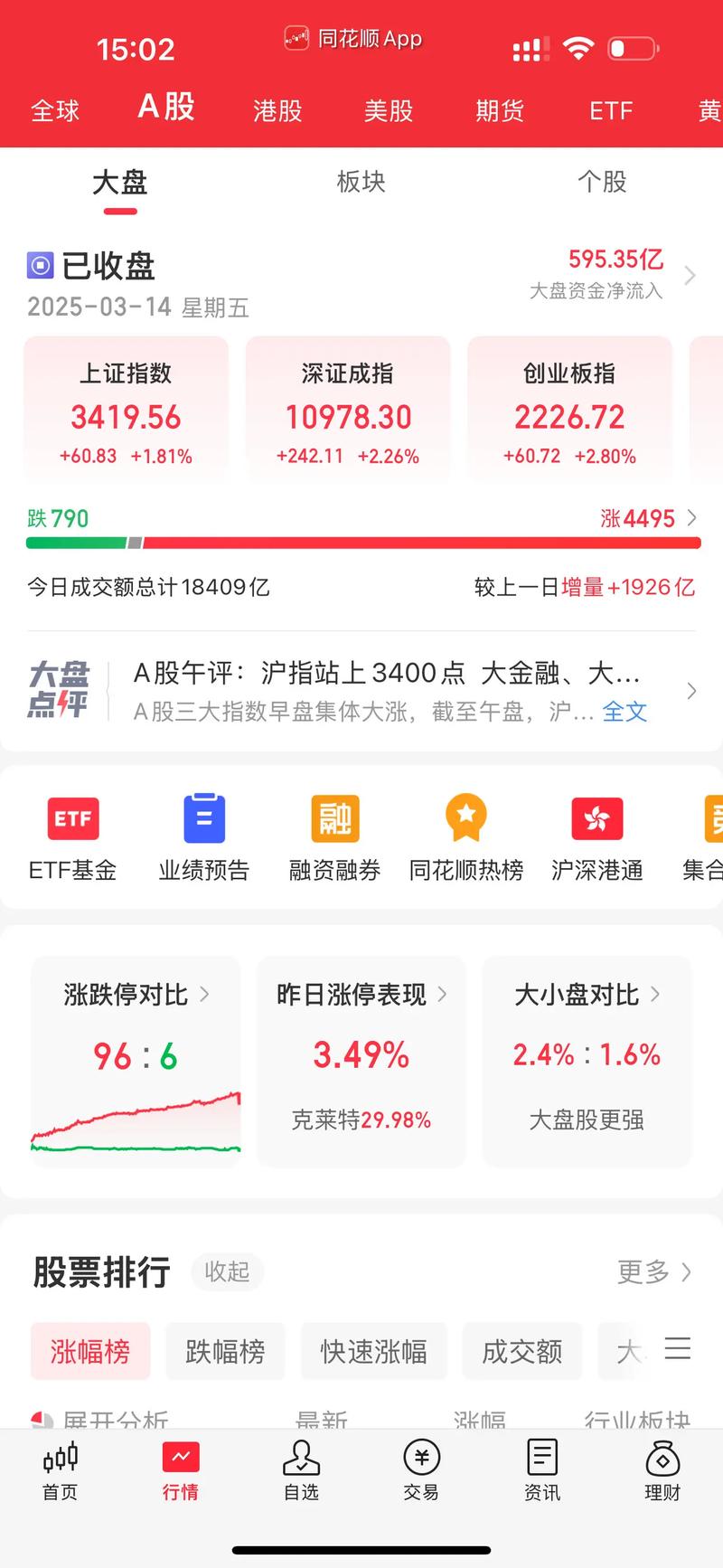Viewport: 723px width, 1568px height.
Task: Open 同花顺热榜 via the star badge icon
Action: [x=465, y=818]
